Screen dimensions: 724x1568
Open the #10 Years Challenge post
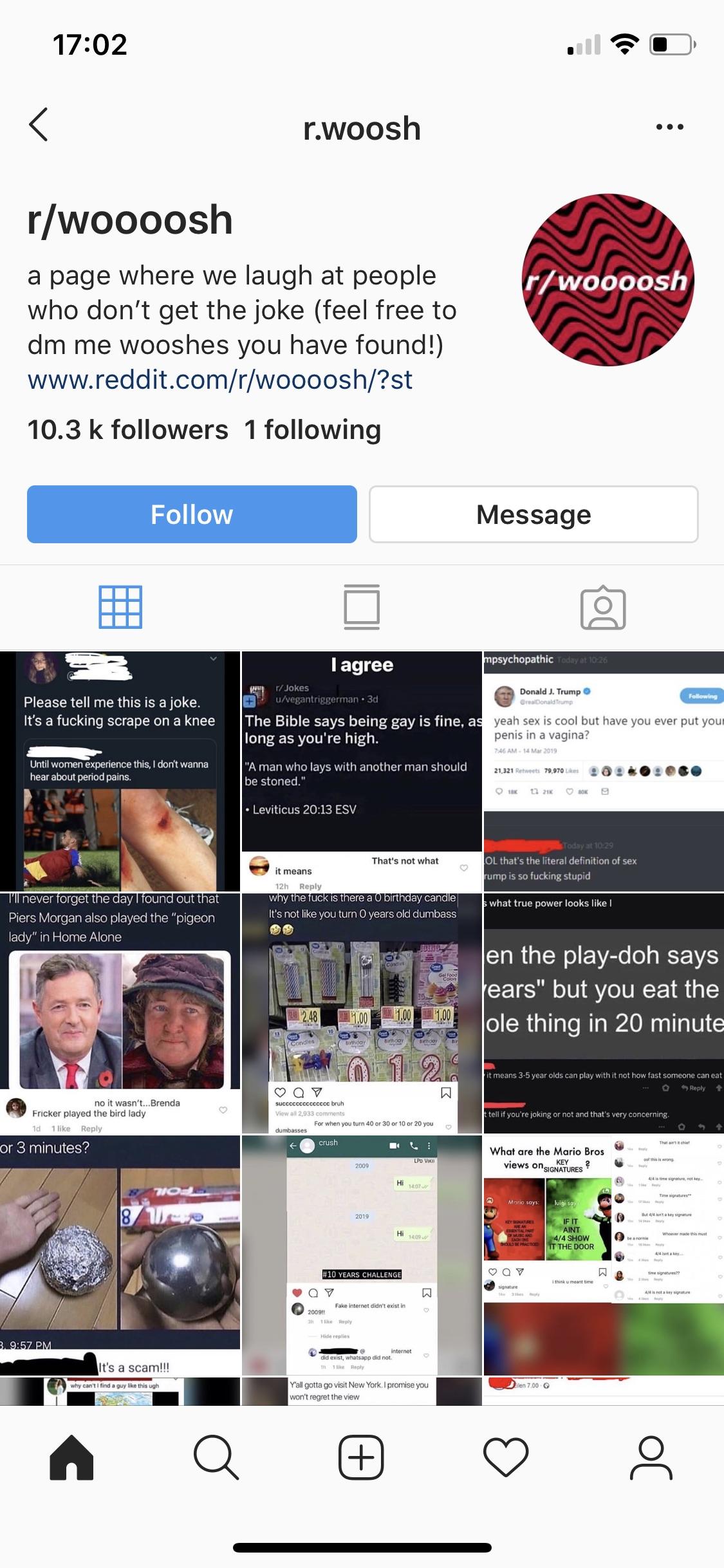pyautogui.click(x=362, y=1255)
